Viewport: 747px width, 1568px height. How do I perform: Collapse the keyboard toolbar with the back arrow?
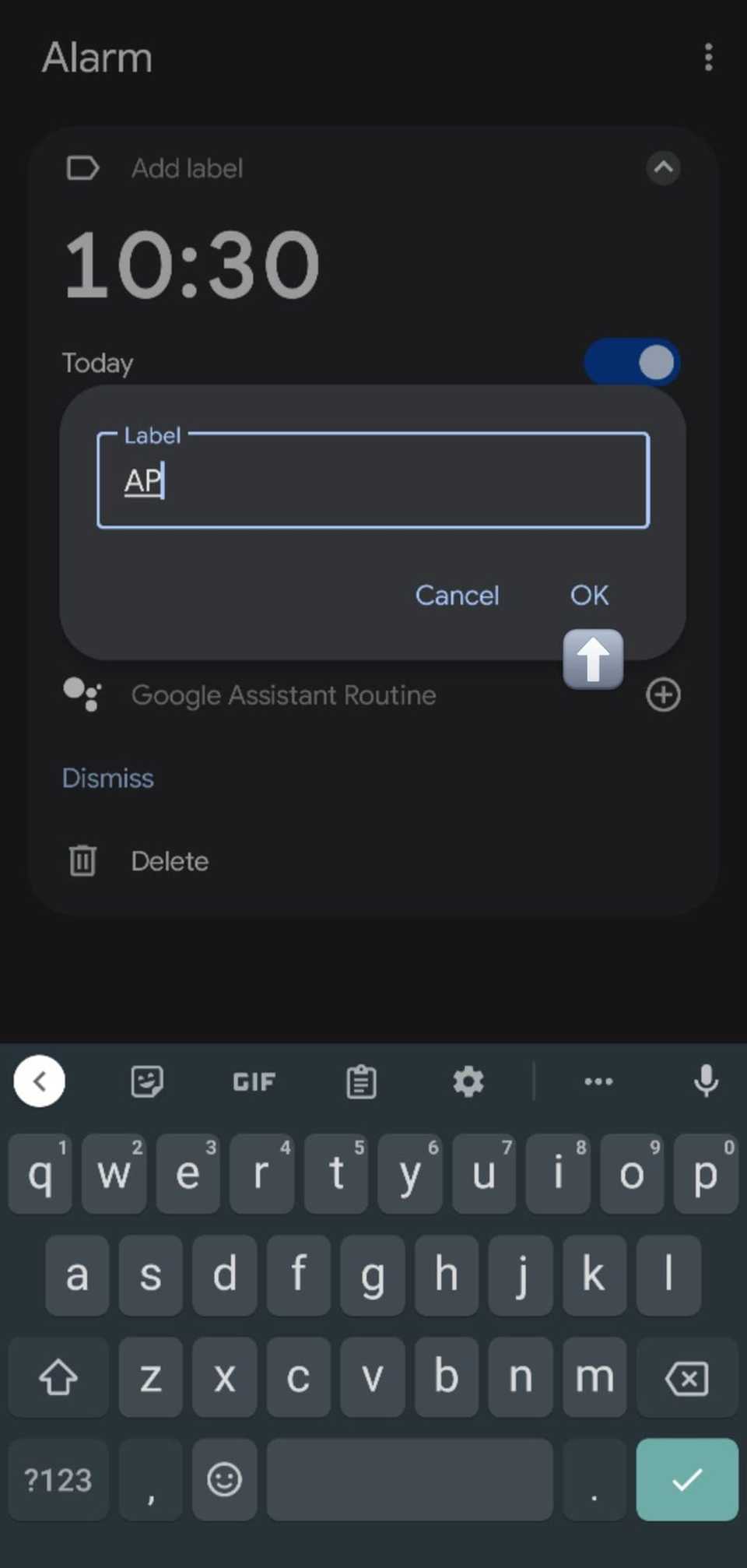(x=39, y=1081)
